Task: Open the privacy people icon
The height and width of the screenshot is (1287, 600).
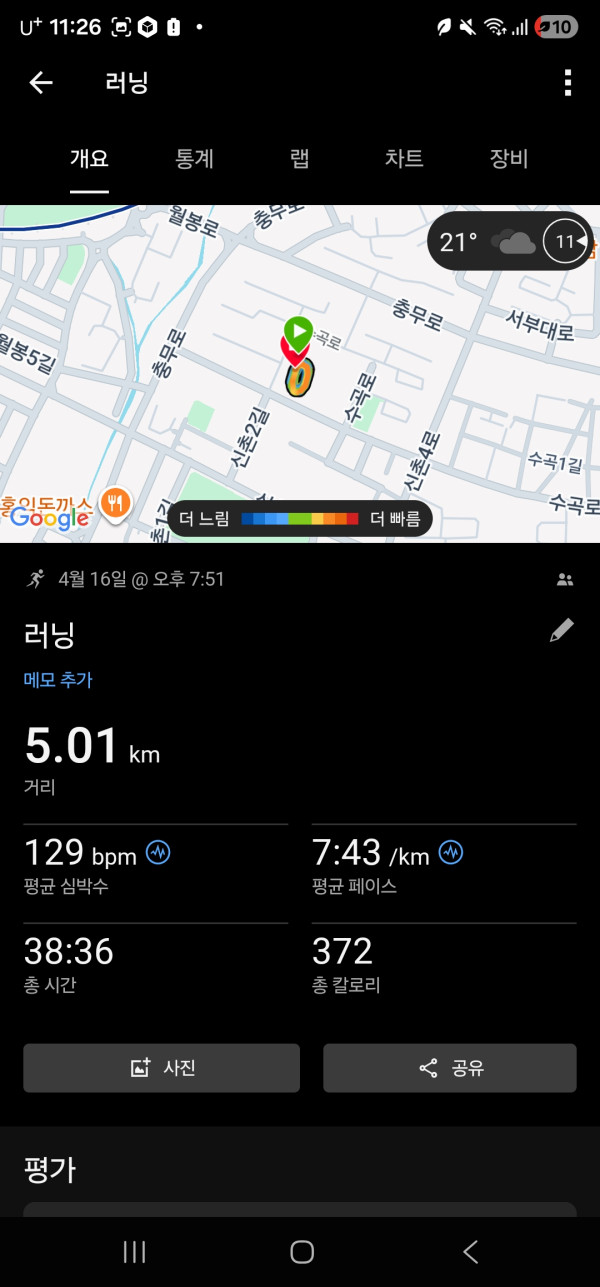Action: click(x=565, y=579)
